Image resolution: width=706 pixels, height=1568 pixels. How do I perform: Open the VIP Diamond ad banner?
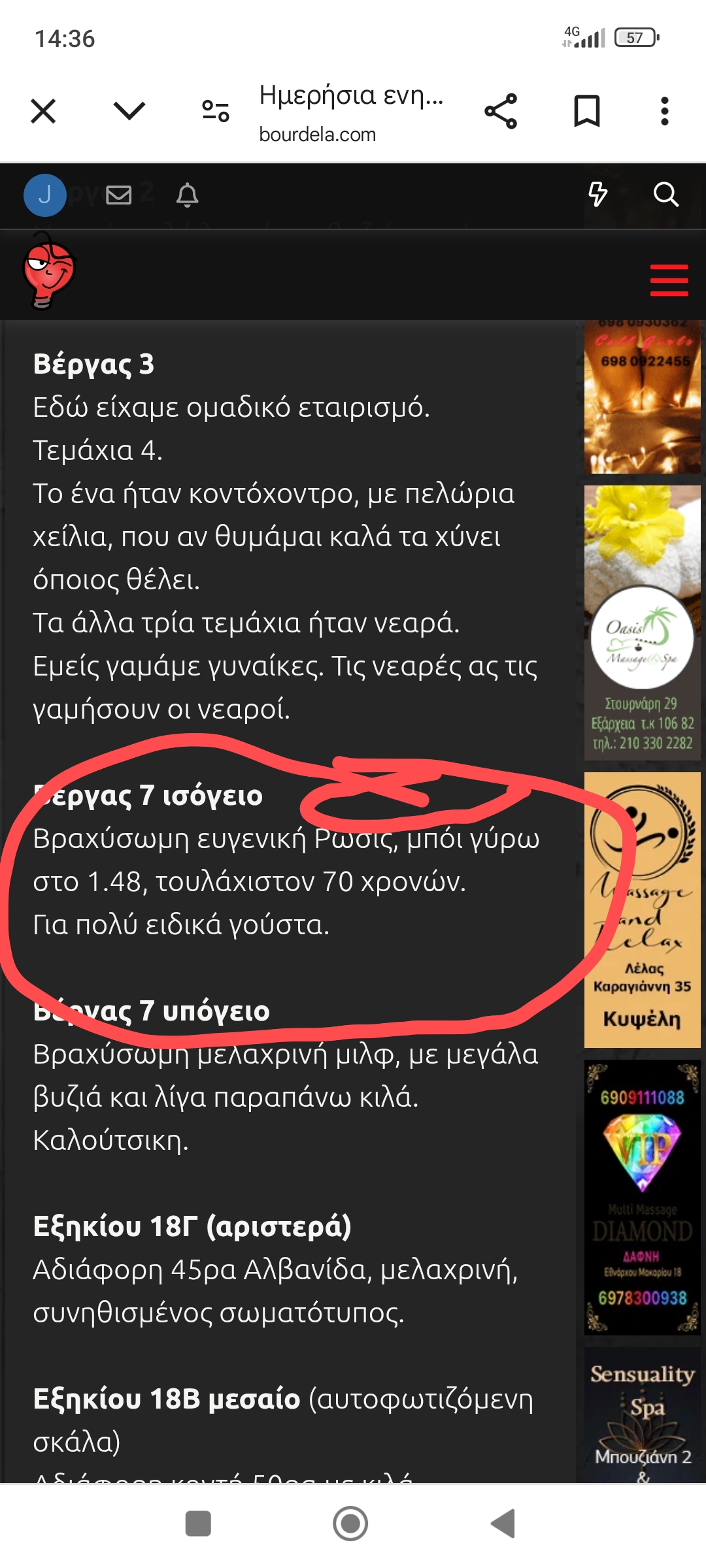click(x=642, y=1197)
